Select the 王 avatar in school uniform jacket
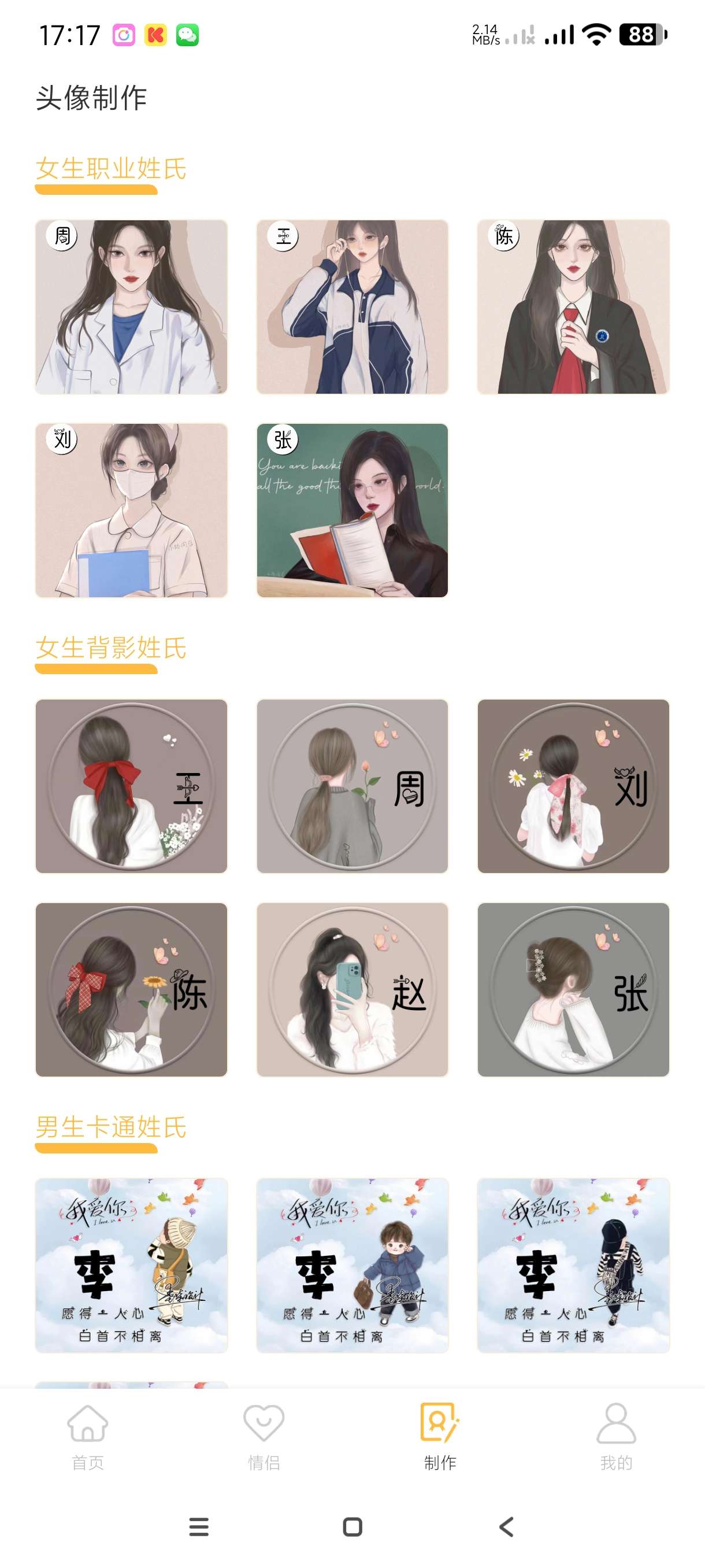 [352, 307]
